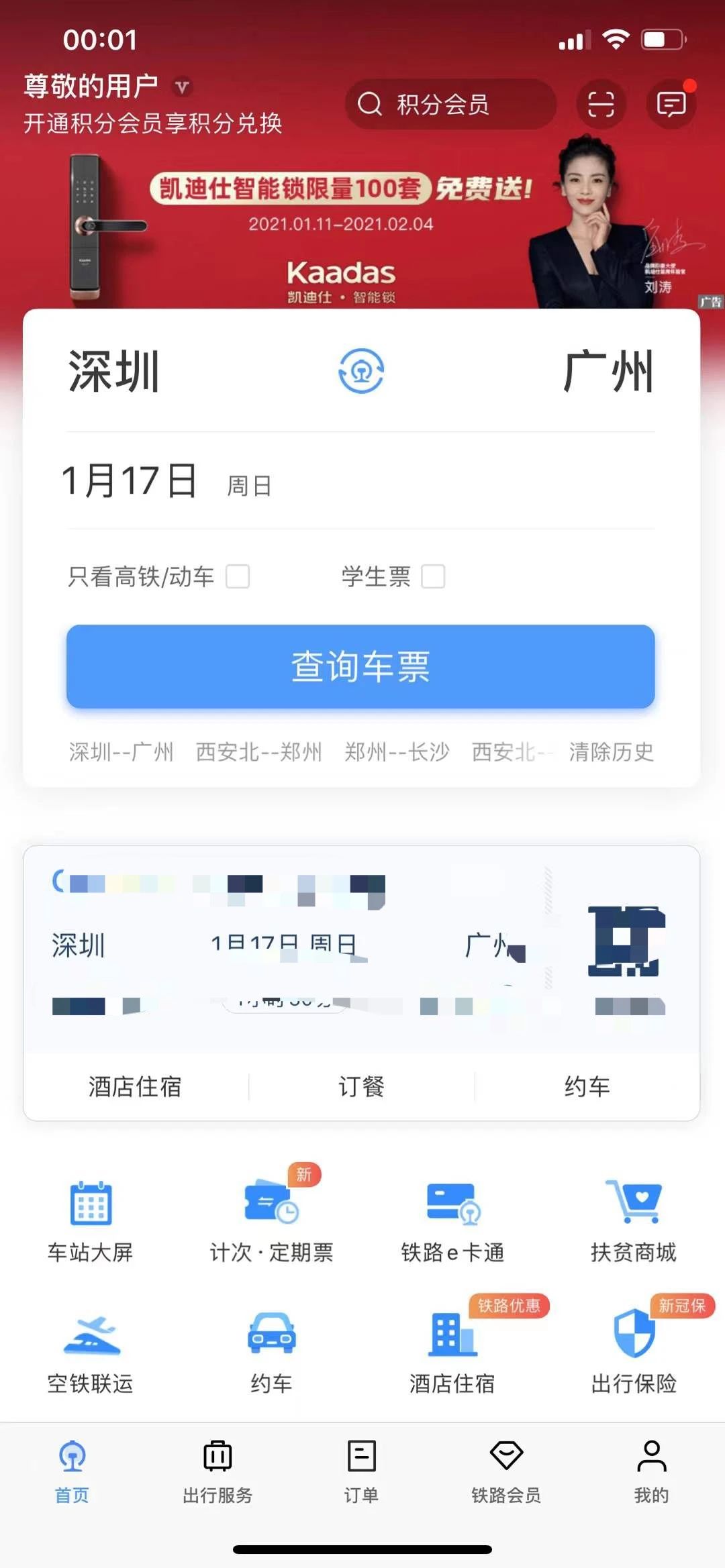The height and width of the screenshot is (1568, 725).
Task: Change arrival station 广州
Action: click(608, 371)
